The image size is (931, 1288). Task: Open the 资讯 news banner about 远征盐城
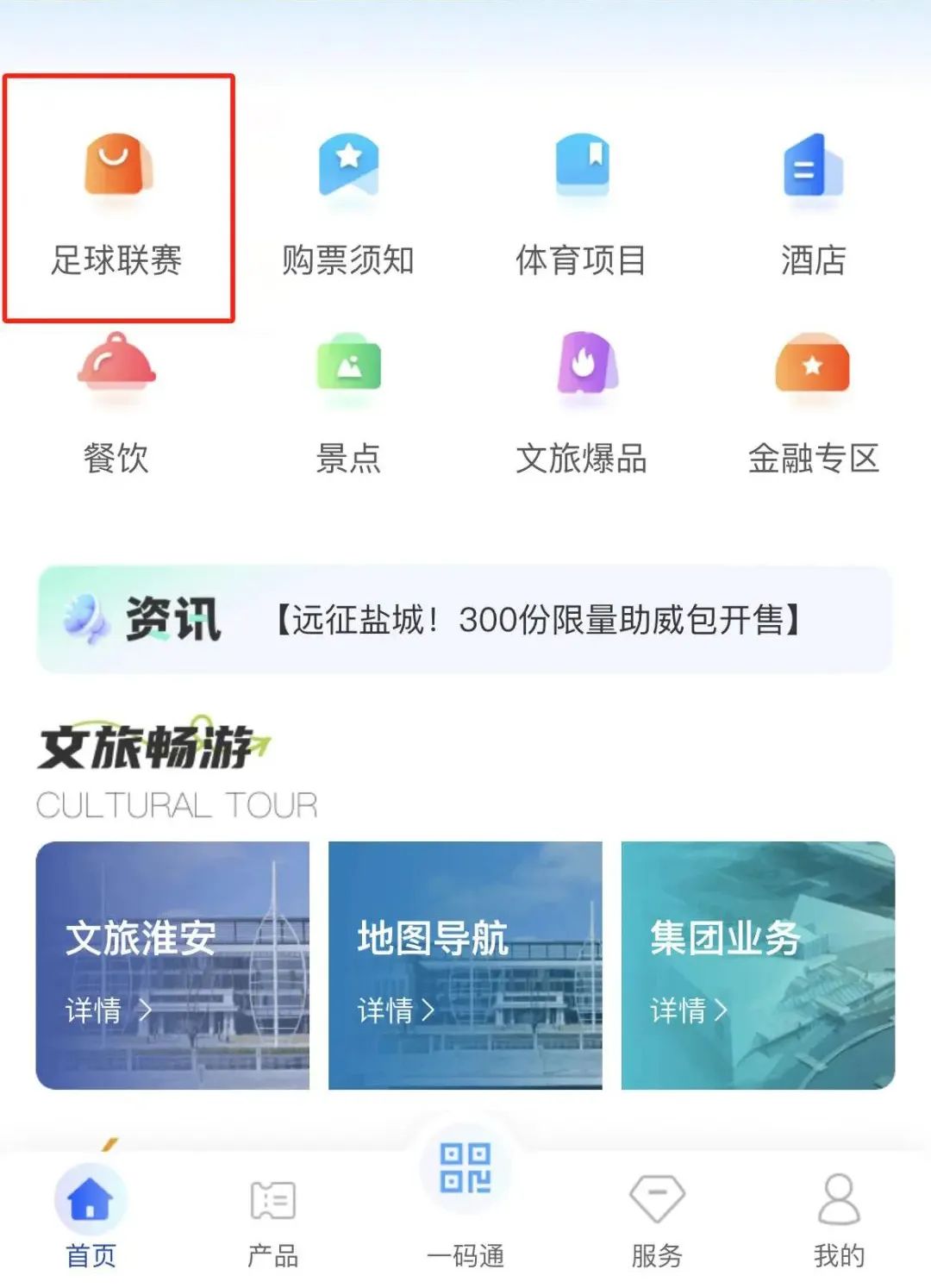click(534, 619)
